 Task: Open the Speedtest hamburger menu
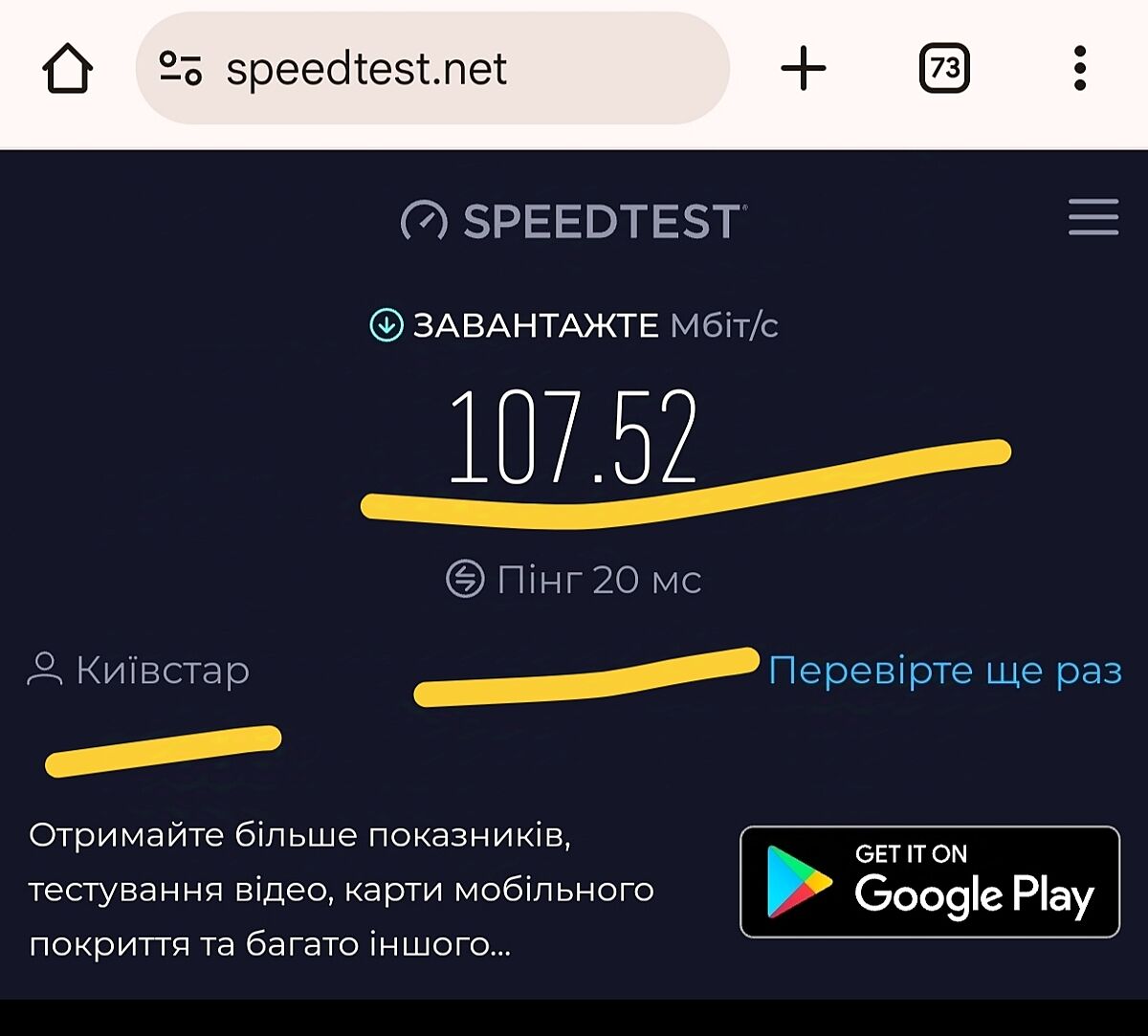pyautogui.click(x=1093, y=218)
